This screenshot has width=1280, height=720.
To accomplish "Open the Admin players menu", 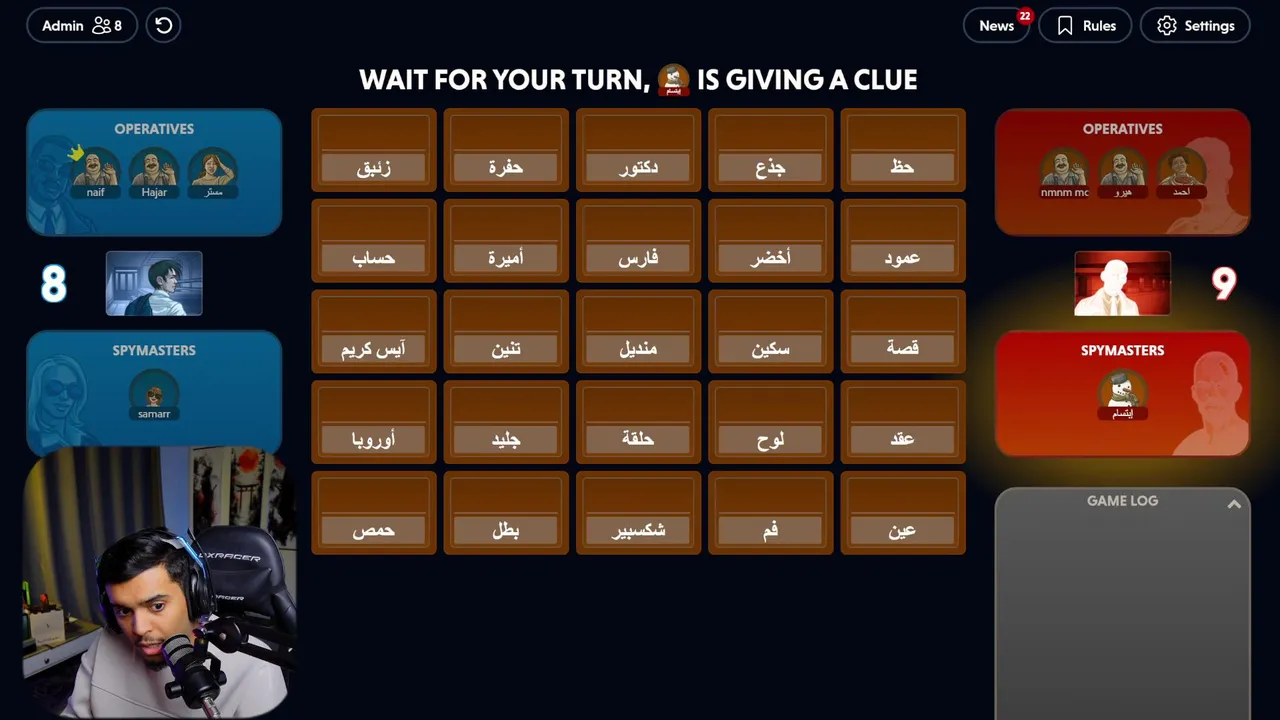I will [x=81, y=26].
